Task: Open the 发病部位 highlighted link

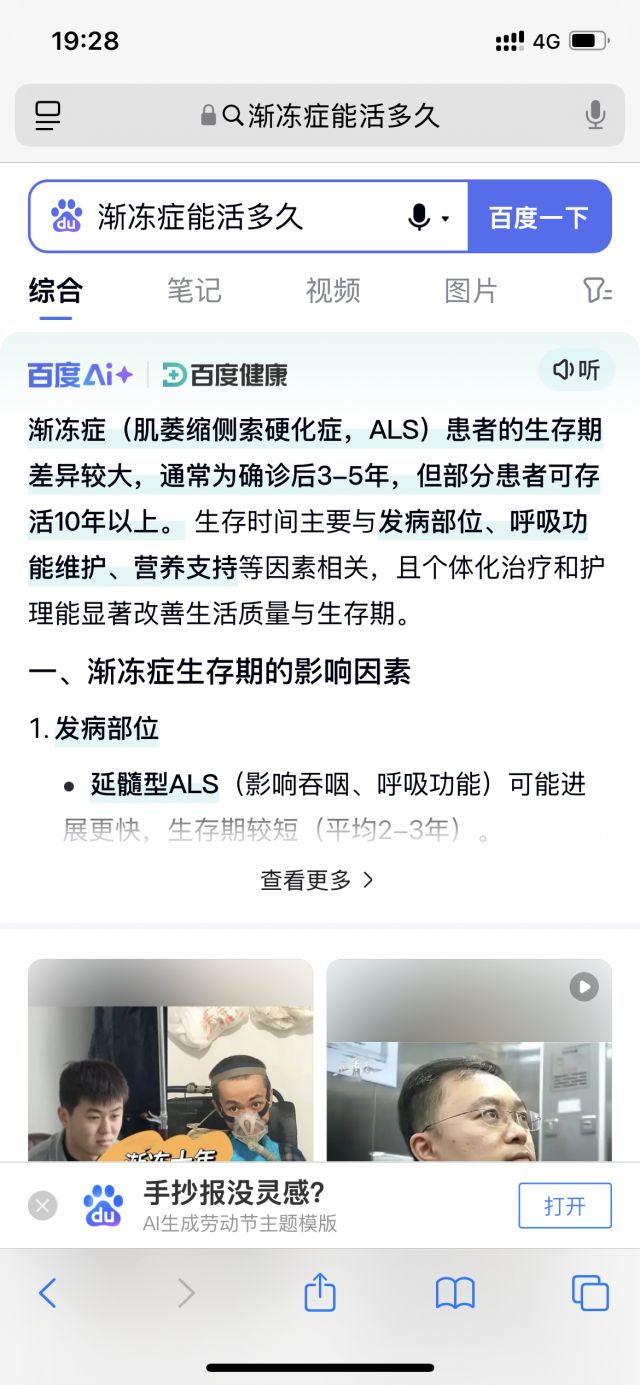Action: [106, 729]
